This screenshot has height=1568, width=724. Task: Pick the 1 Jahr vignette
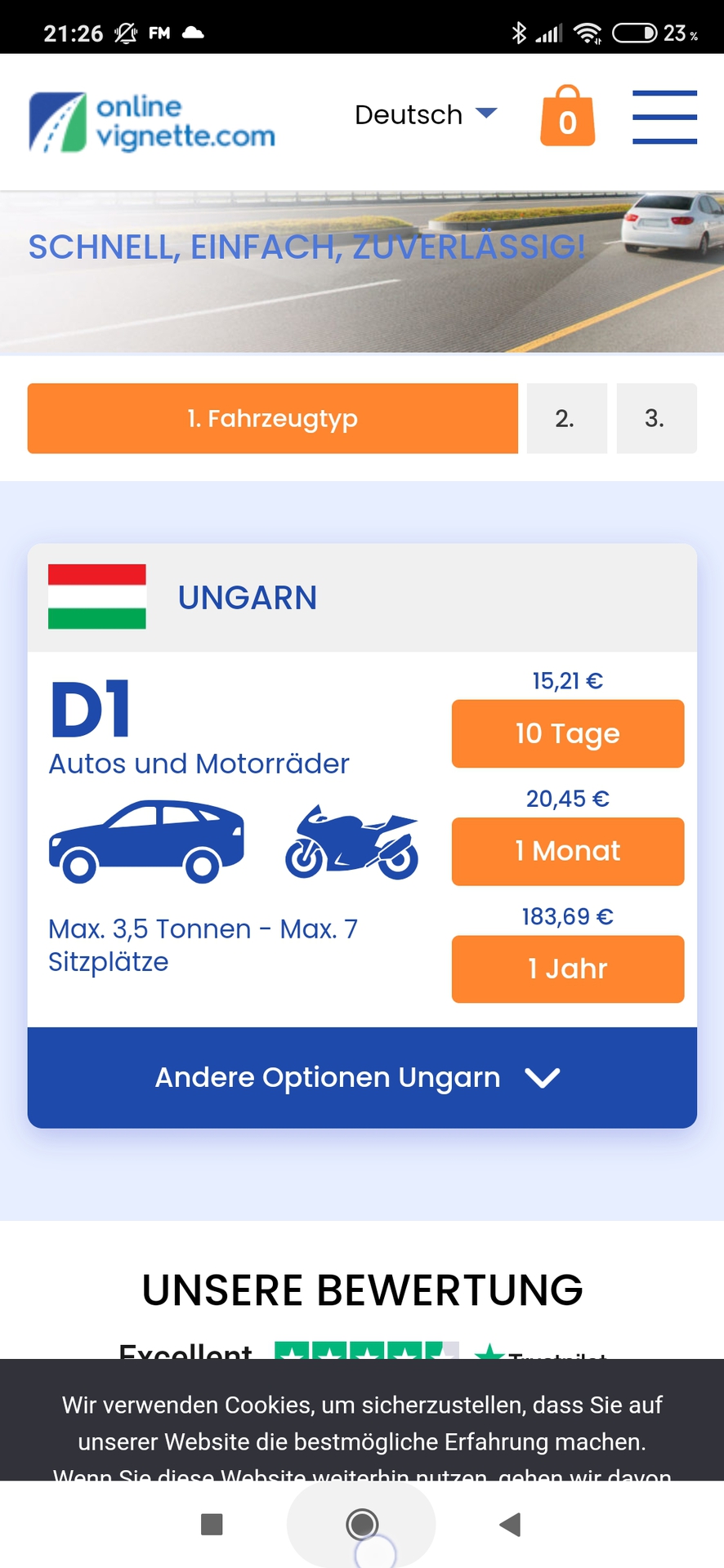(x=567, y=969)
